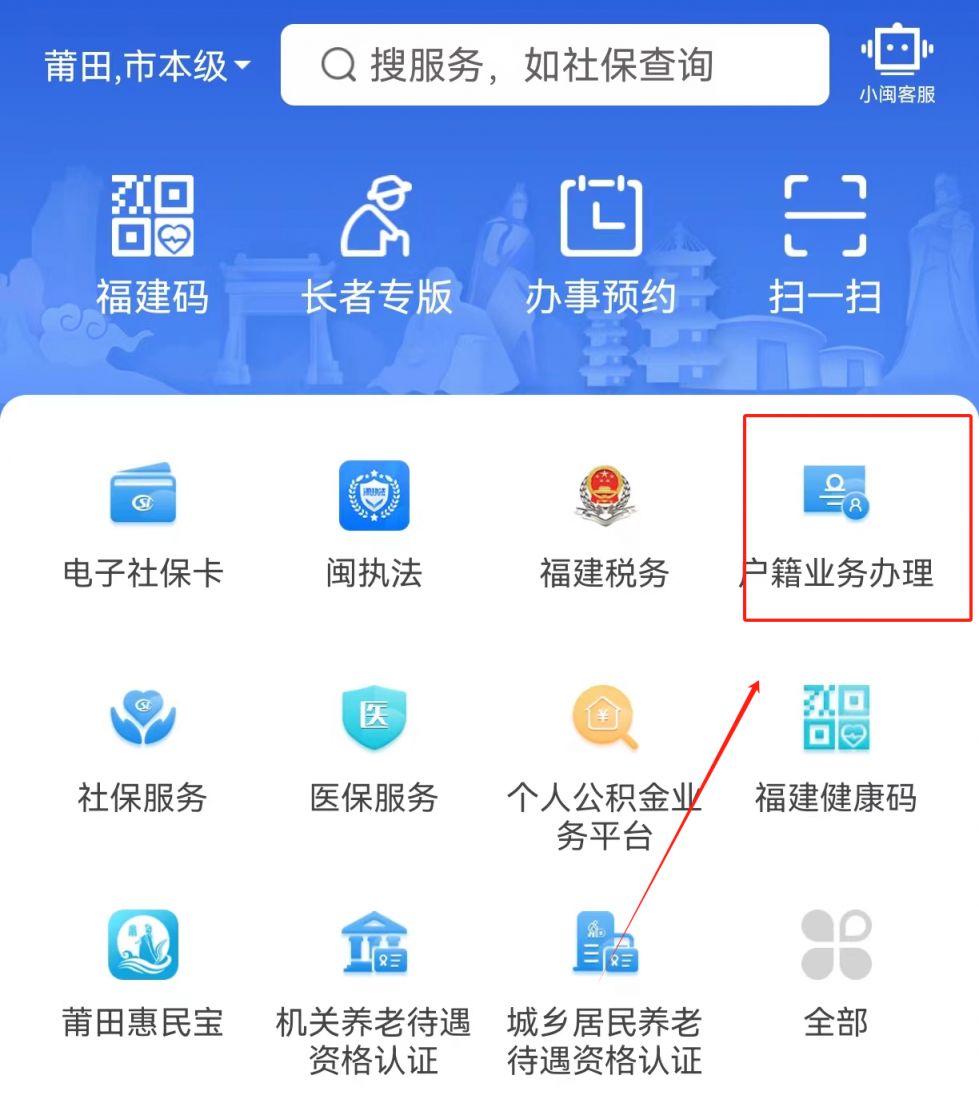The image size is (979, 1103).
Task: Open 社保服务 social security services
Action: point(142,746)
